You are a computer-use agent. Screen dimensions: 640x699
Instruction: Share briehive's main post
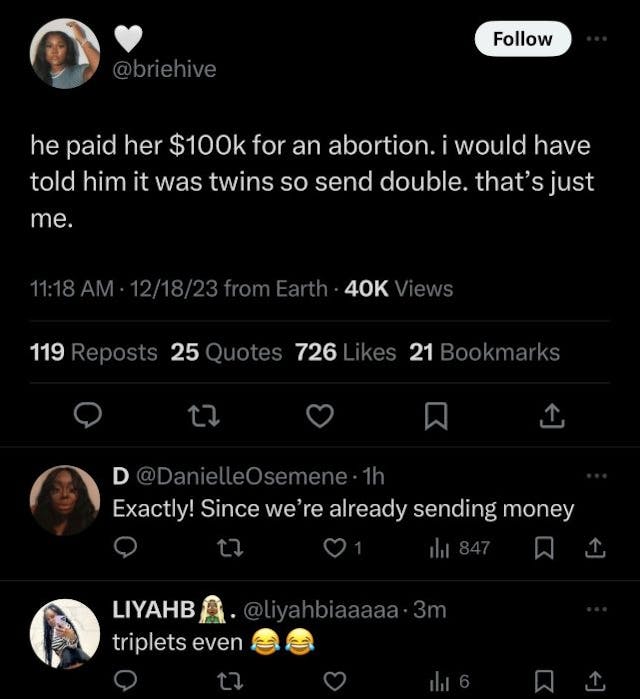coord(552,417)
